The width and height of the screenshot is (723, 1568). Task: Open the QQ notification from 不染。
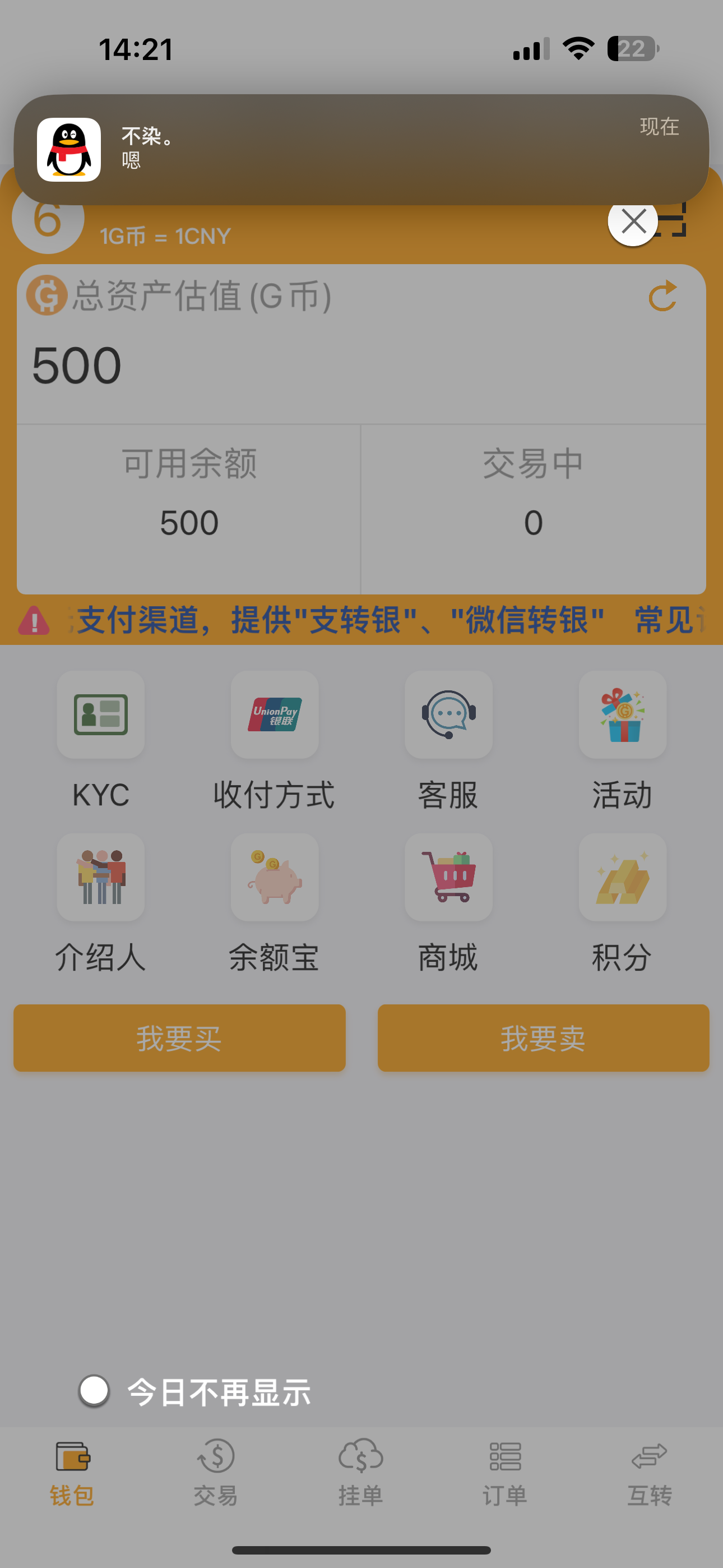point(361,149)
